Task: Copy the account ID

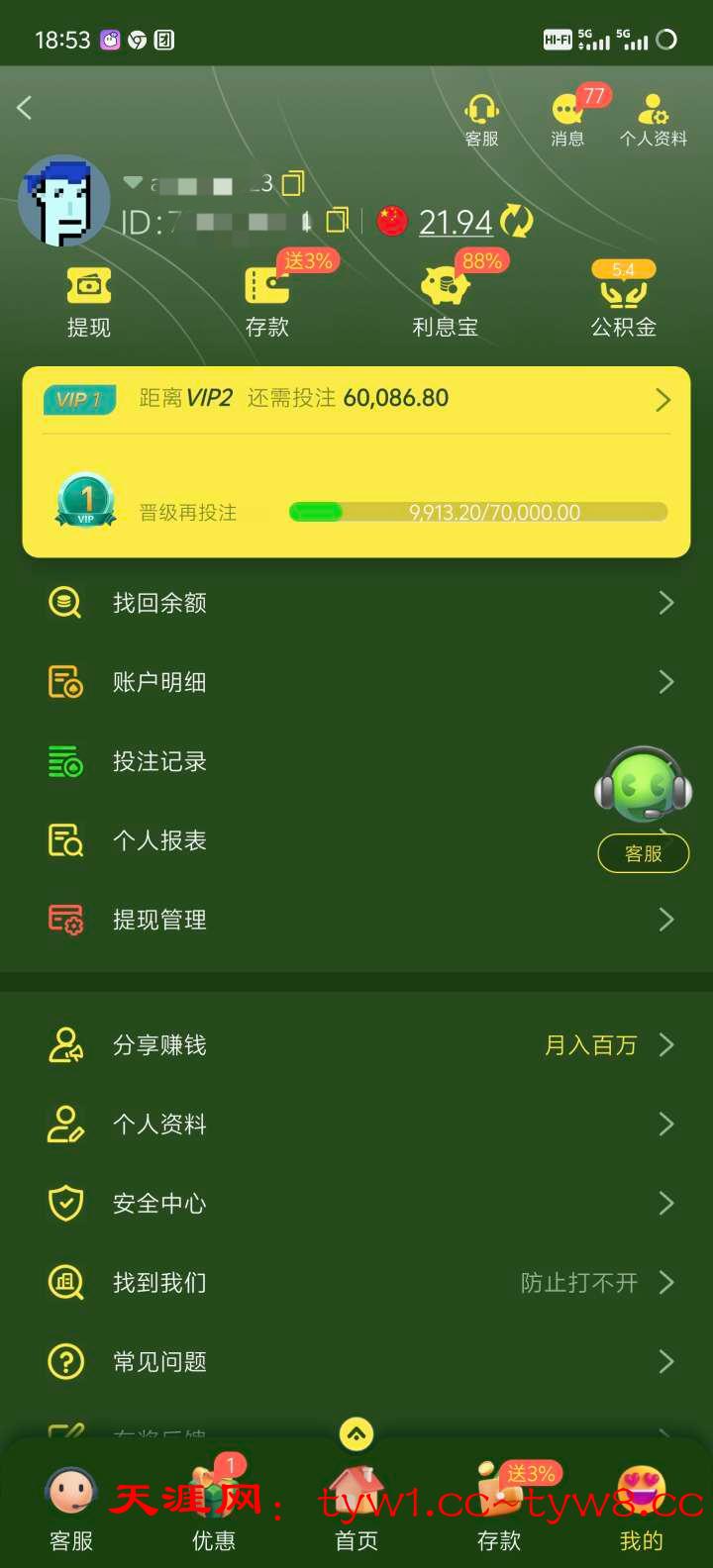Action: point(338,220)
